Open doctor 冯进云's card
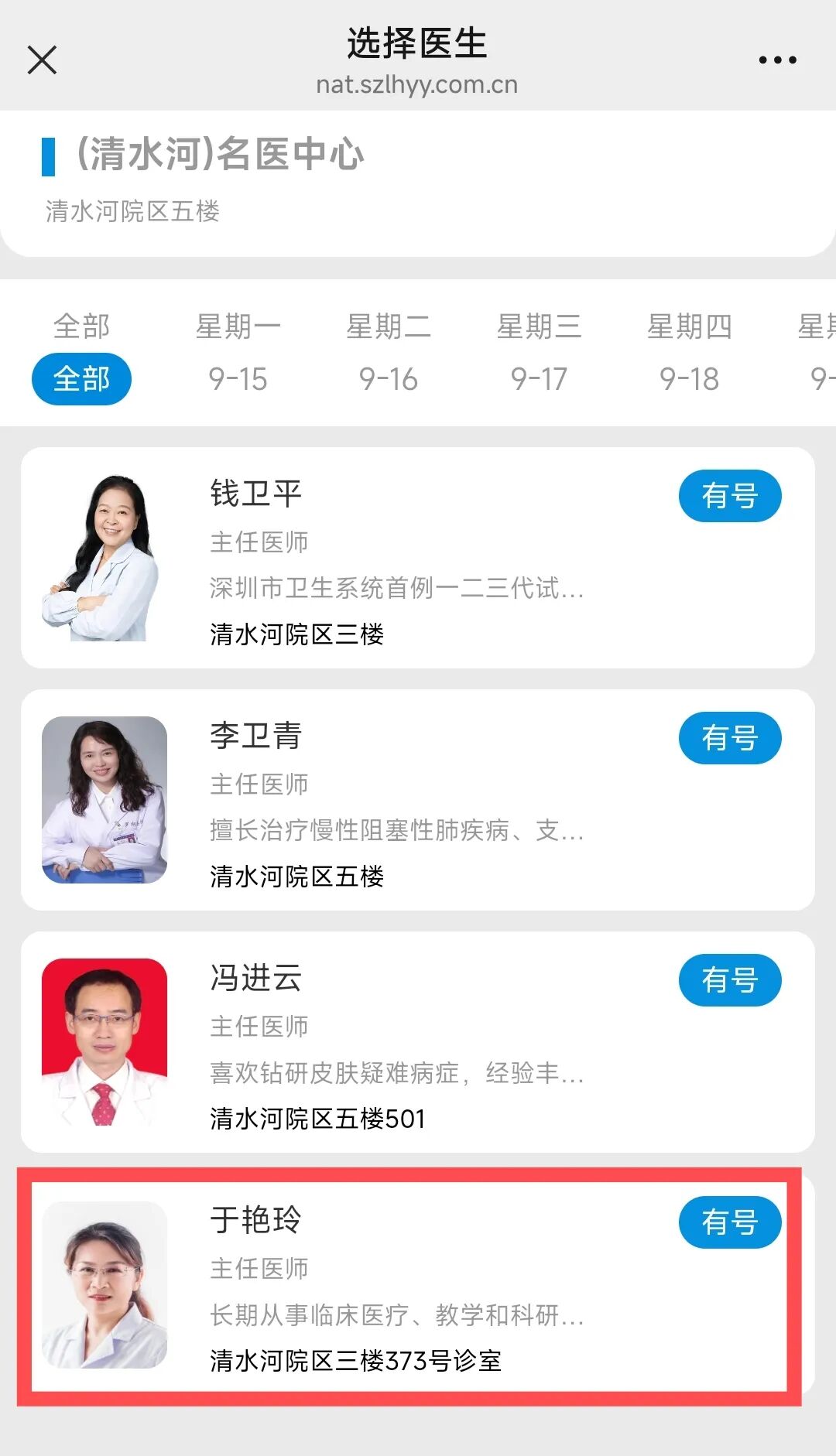836x1456 pixels. pos(387,1043)
